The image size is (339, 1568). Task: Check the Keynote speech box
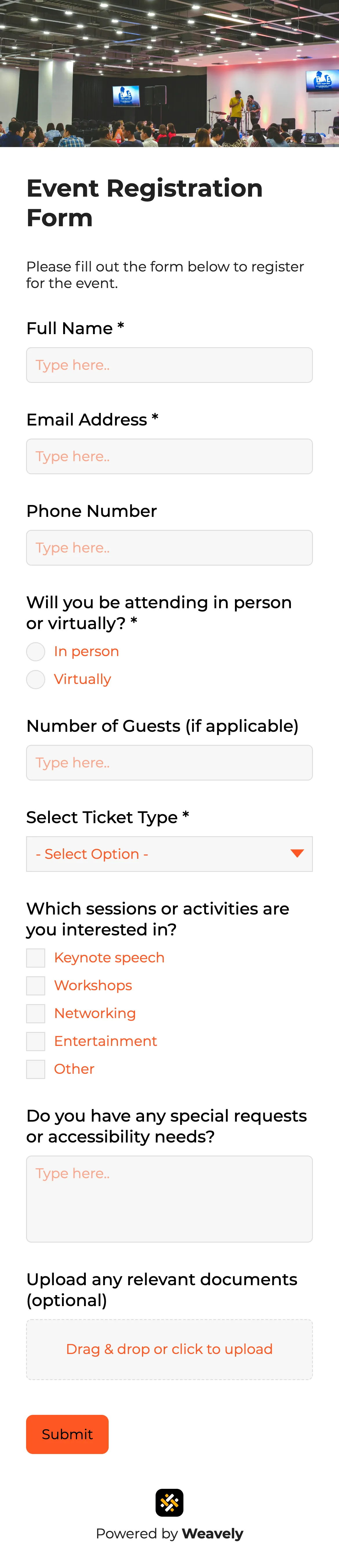pos(36,958)
